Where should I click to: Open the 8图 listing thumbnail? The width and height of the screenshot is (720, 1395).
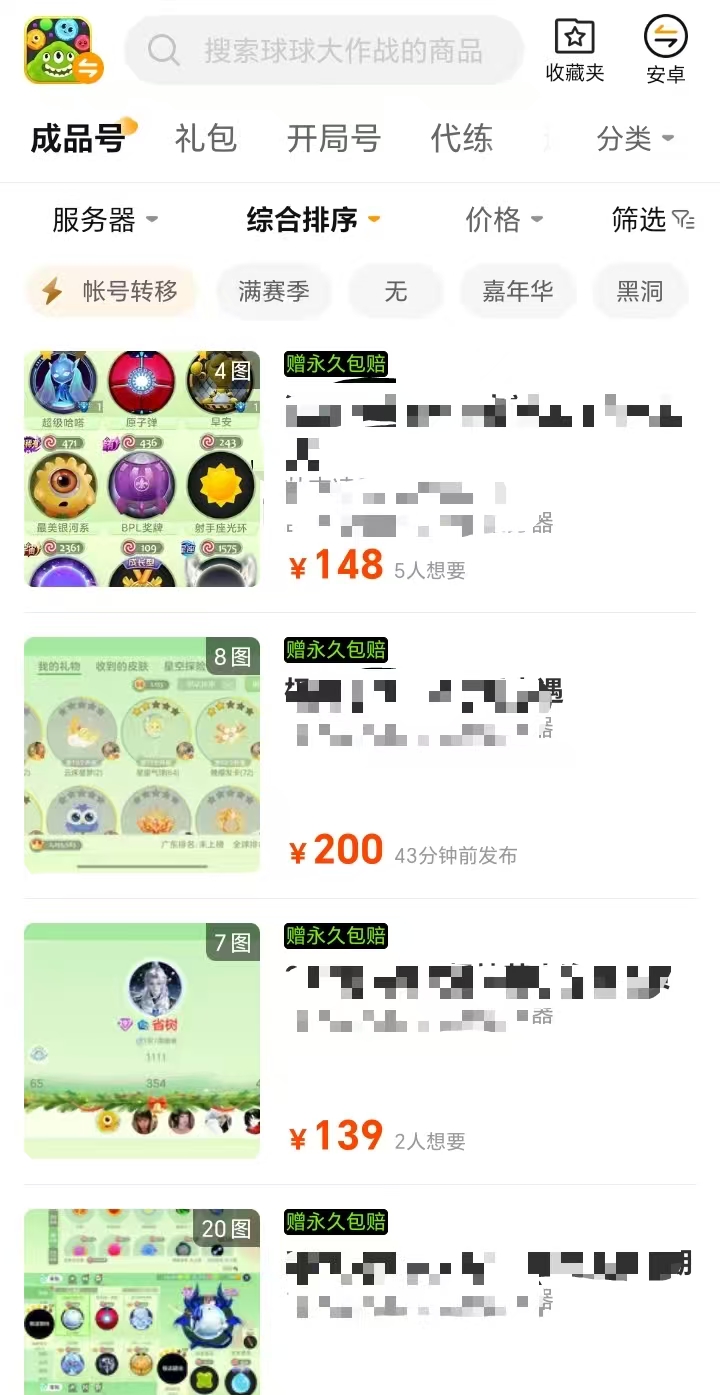click(141, 754)
